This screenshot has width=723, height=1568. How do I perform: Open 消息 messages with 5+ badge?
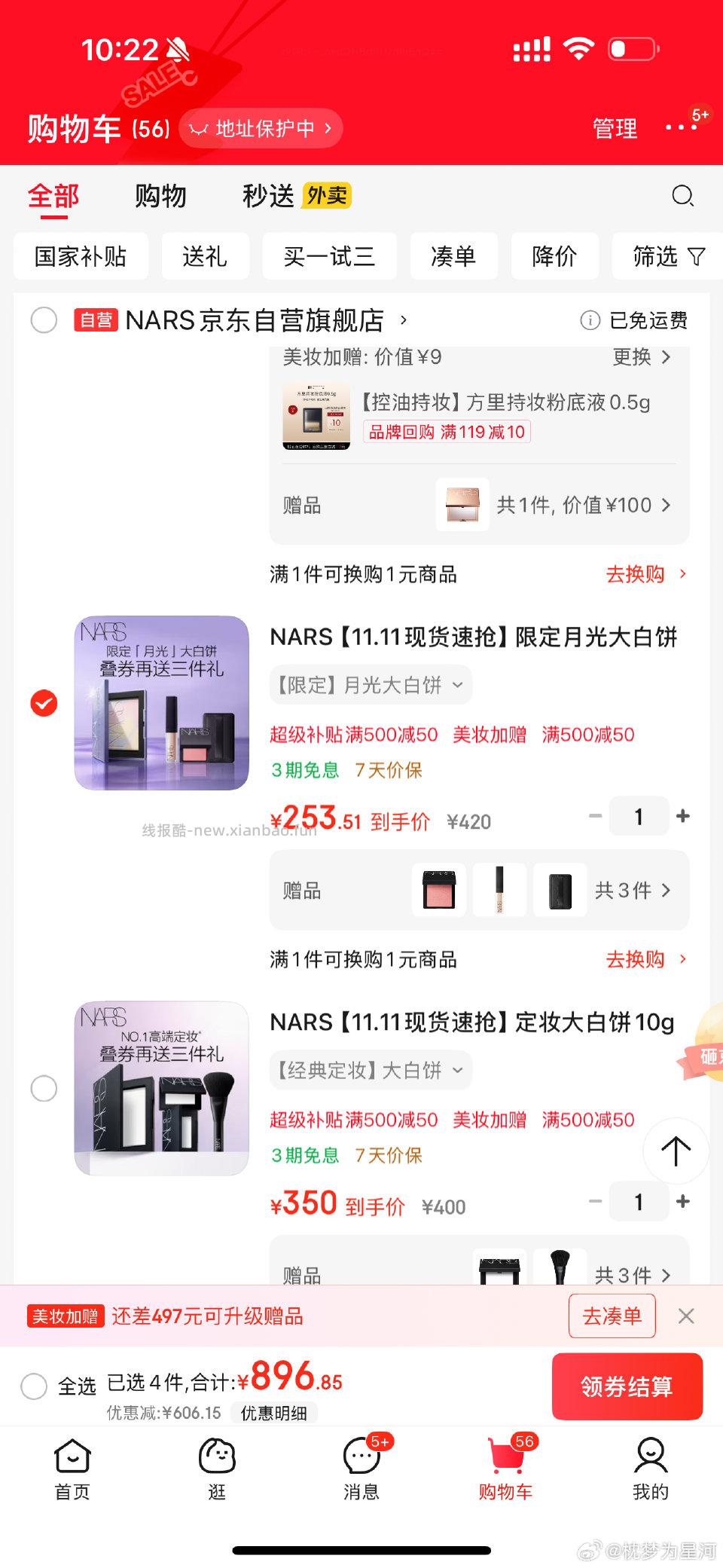[361, 1466]
